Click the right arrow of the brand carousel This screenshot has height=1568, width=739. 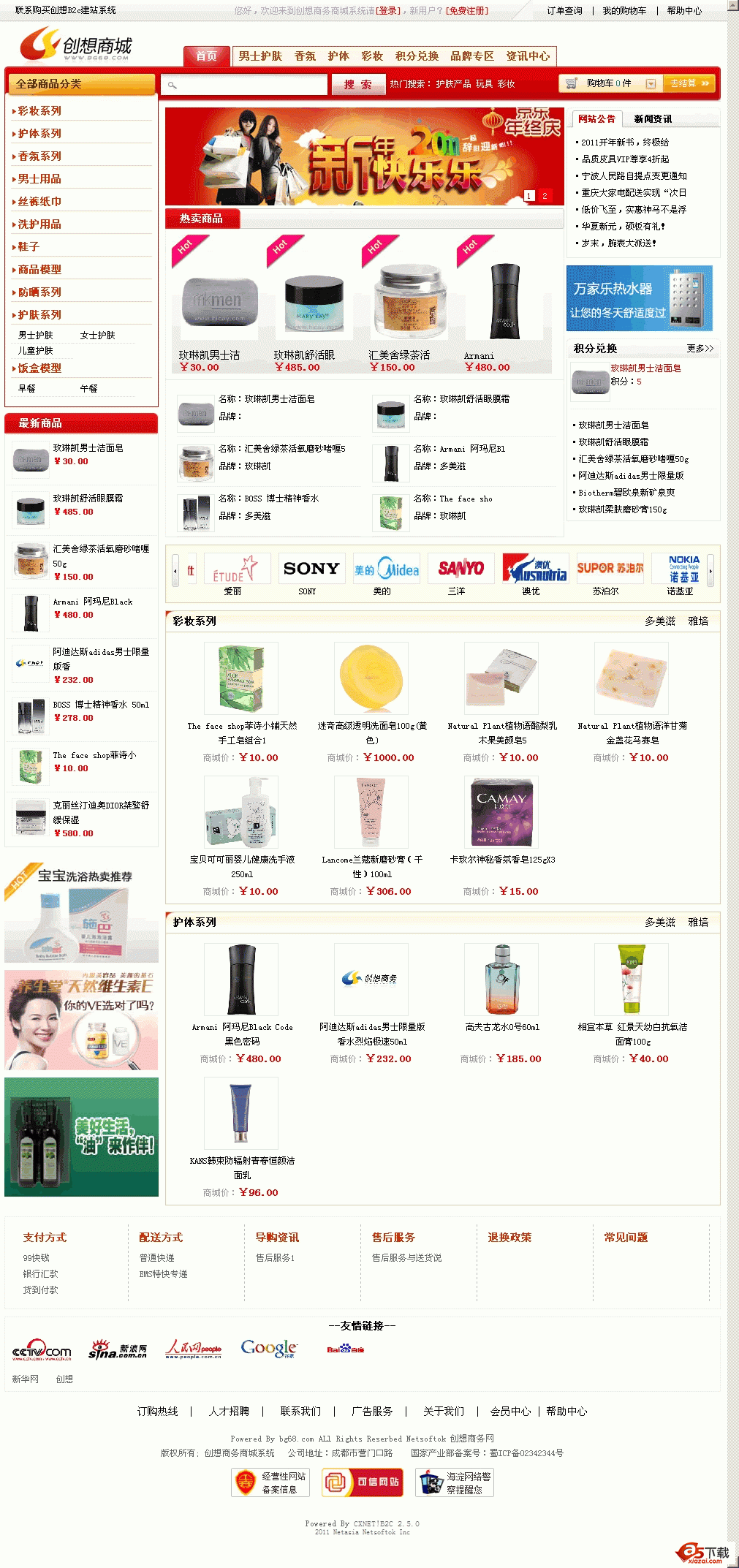click(x=710, y=570)
